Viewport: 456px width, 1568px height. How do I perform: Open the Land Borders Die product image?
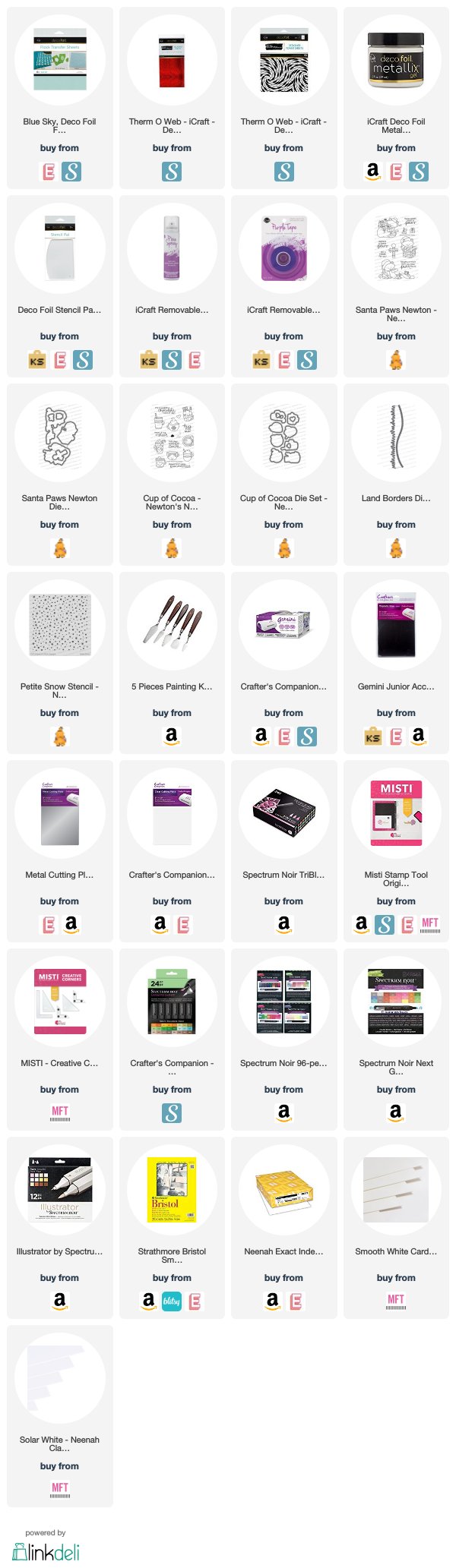coord(396,438)
